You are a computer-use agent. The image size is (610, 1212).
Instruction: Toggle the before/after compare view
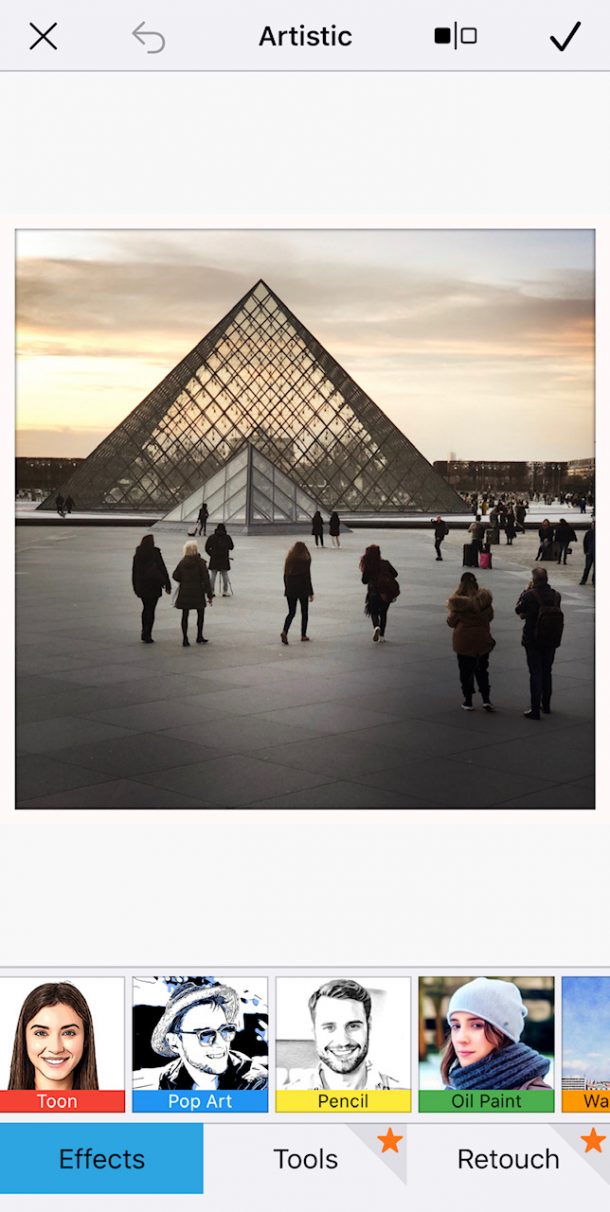point(455,37)
